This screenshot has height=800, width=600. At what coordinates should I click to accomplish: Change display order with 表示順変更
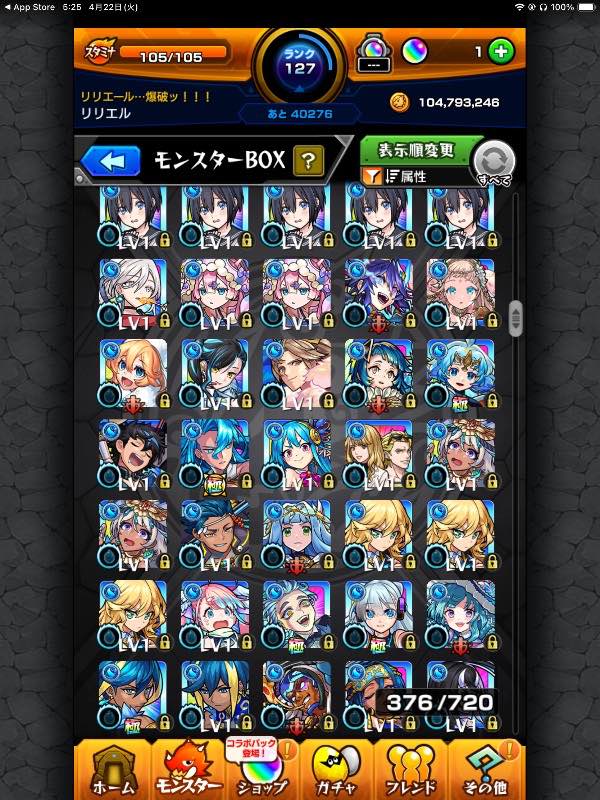[x=417, y=151]
